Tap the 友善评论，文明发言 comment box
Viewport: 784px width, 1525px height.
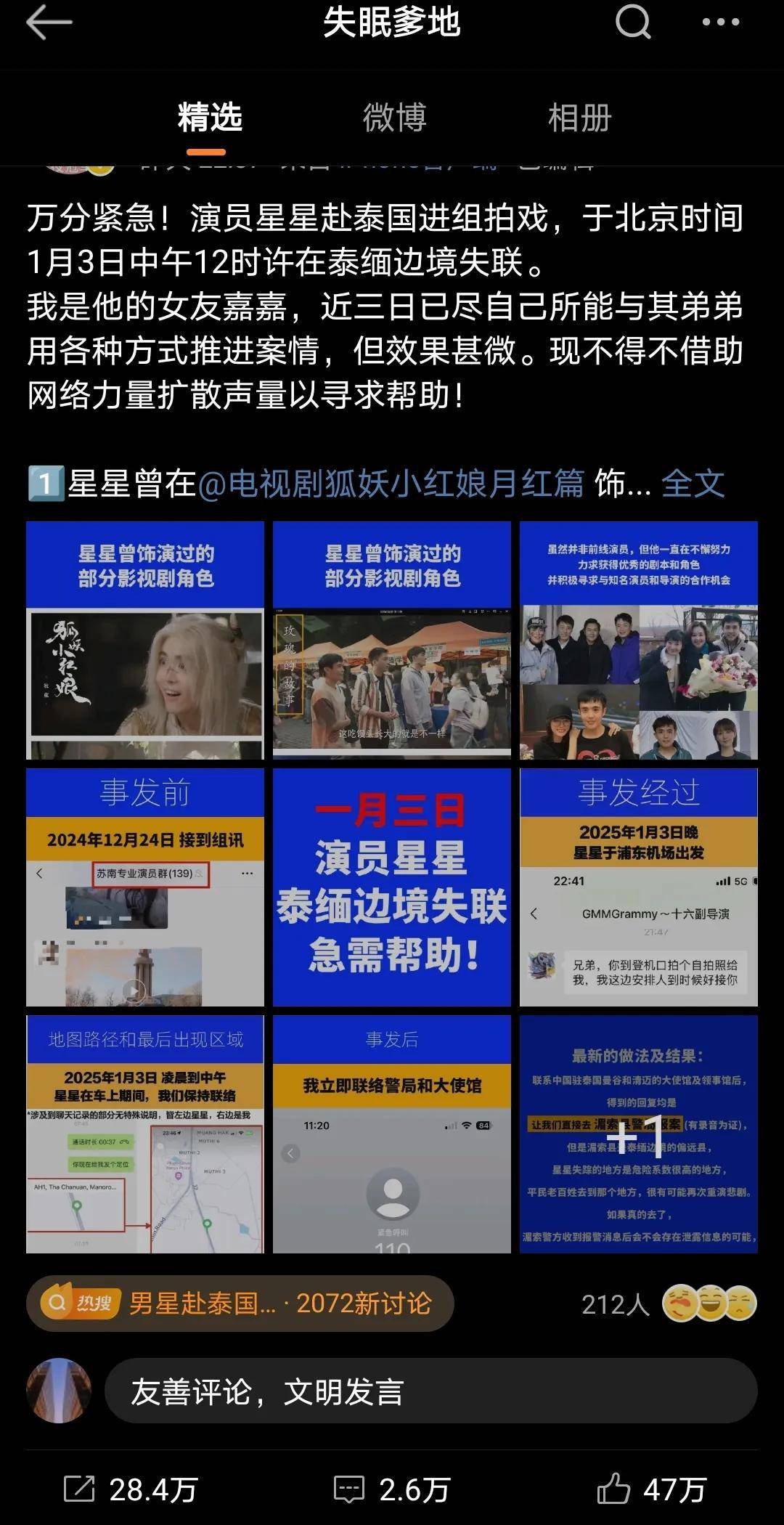pyautogui.click(x=431, y=1391)
